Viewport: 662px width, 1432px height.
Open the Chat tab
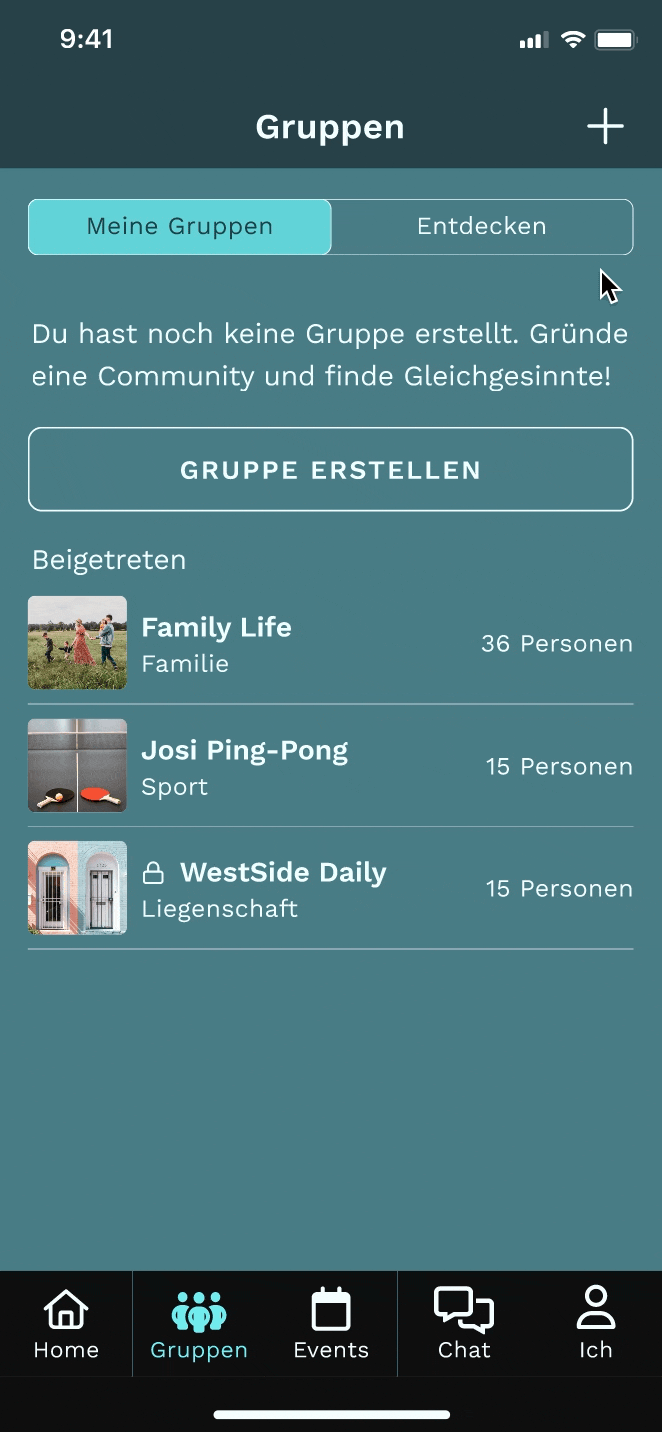click(464, 1324)
